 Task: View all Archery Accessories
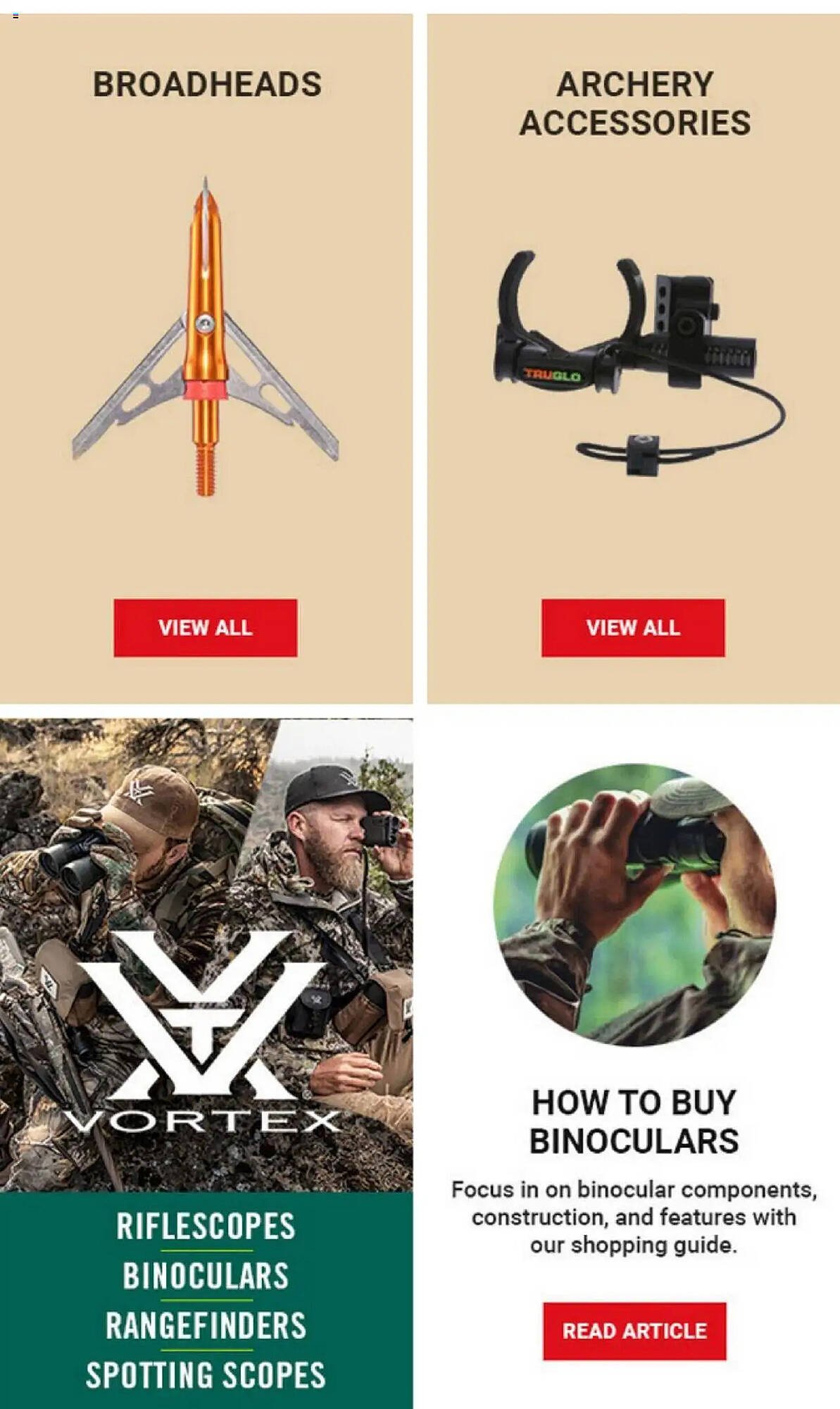632,628
